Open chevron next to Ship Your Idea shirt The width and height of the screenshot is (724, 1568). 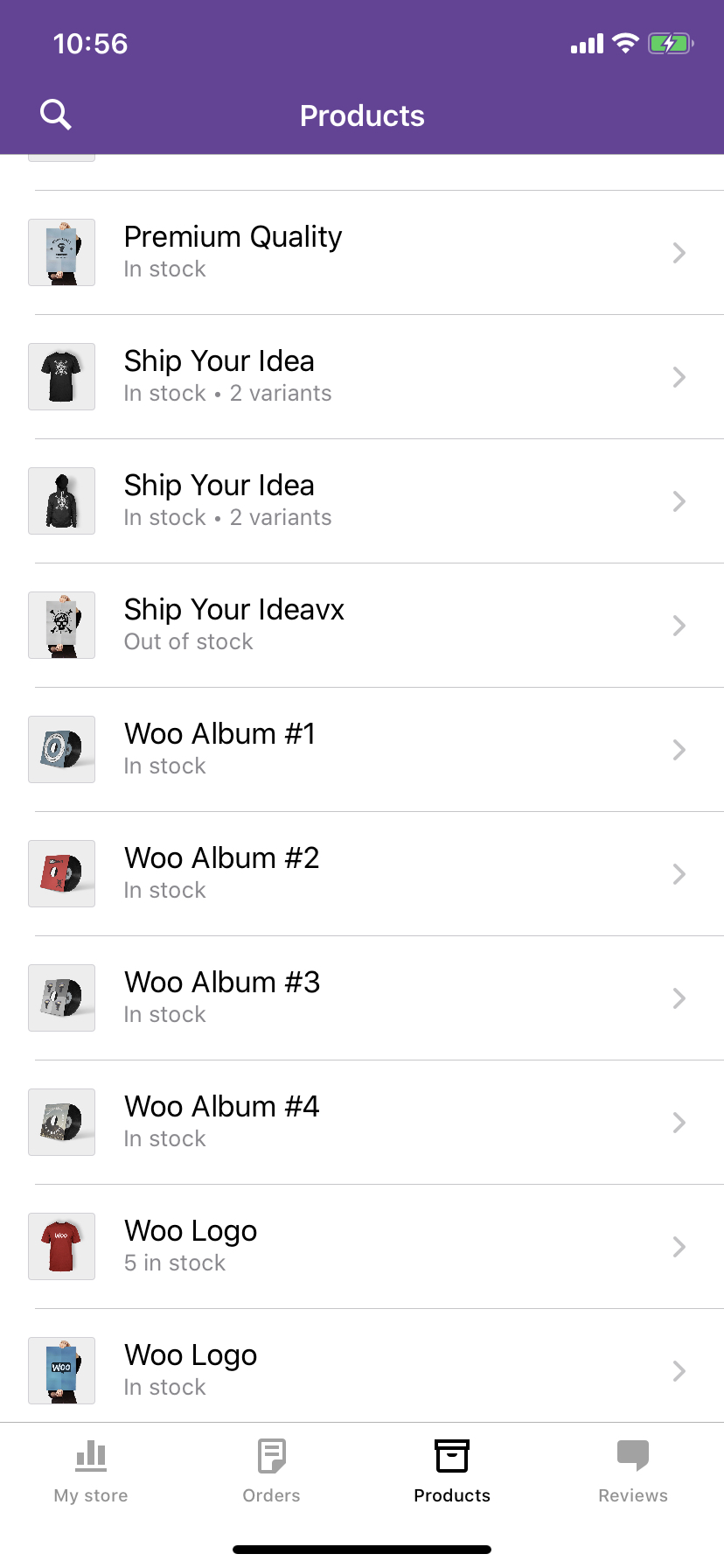tap(679, 377)
